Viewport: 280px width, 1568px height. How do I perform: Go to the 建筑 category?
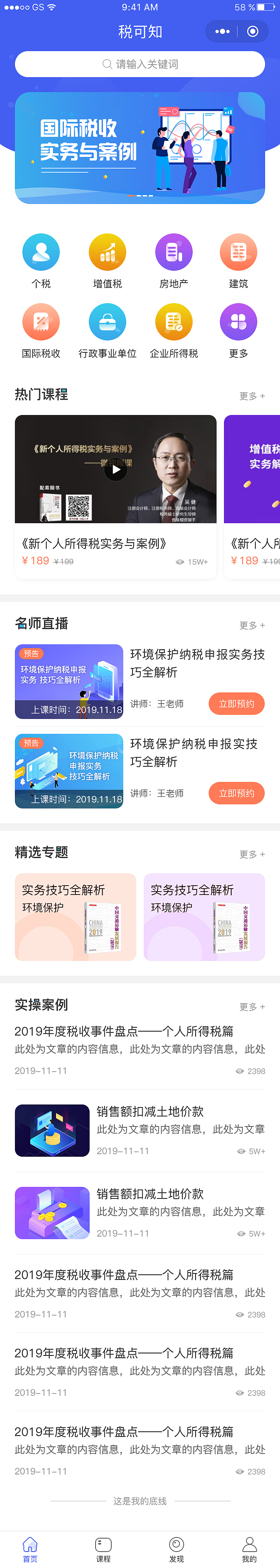pos(239,252)
